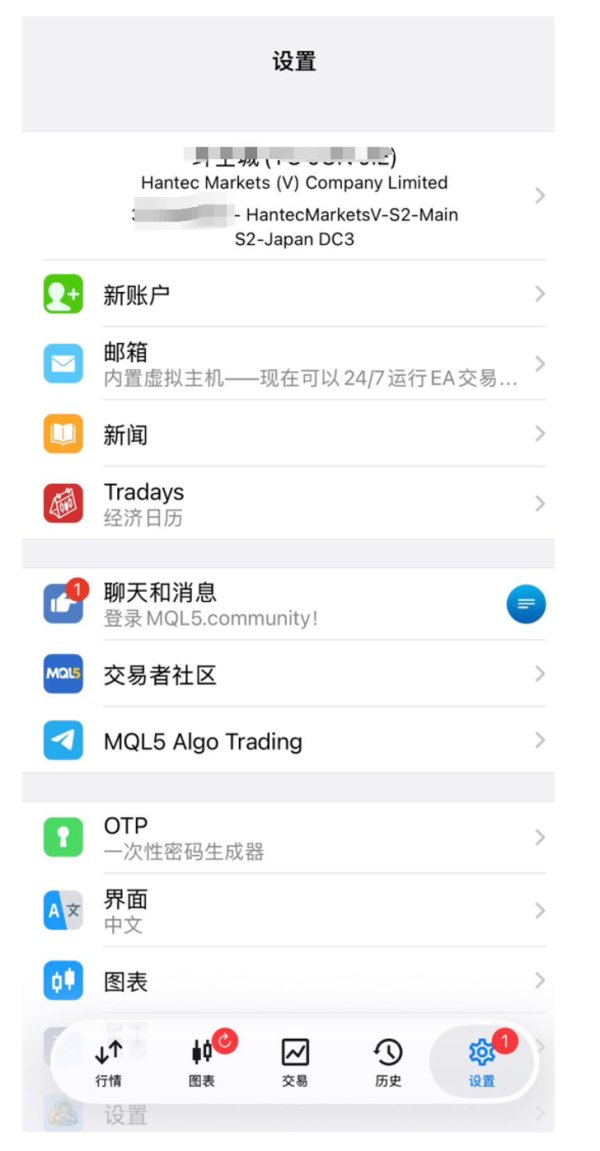Switch to the 图表 tab in bottom bar
The height and width of the screenshot is (1151, 600).
tap(202, 1061)
